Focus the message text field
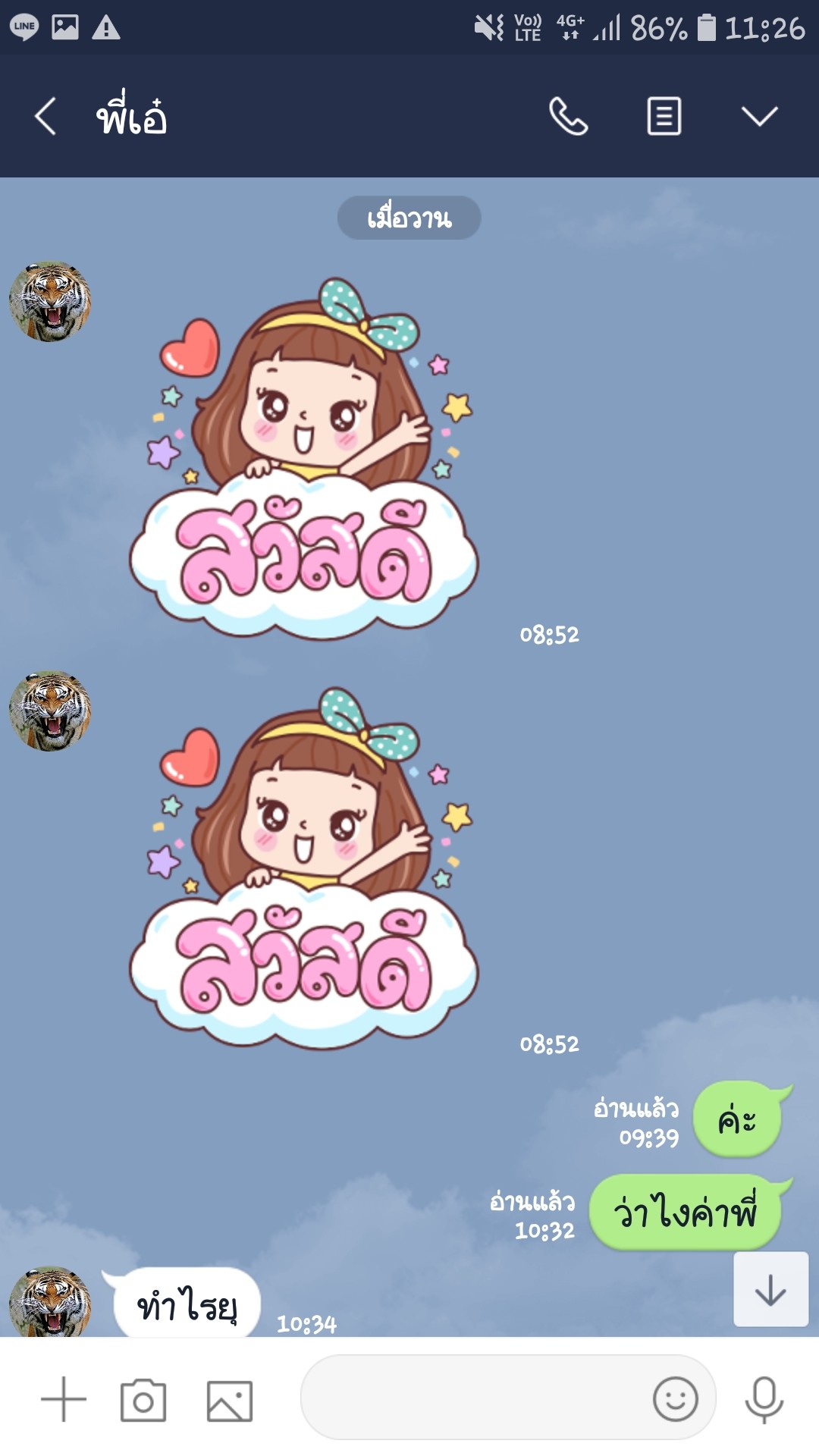819x1456 pixels. (x=474, y=1398)
